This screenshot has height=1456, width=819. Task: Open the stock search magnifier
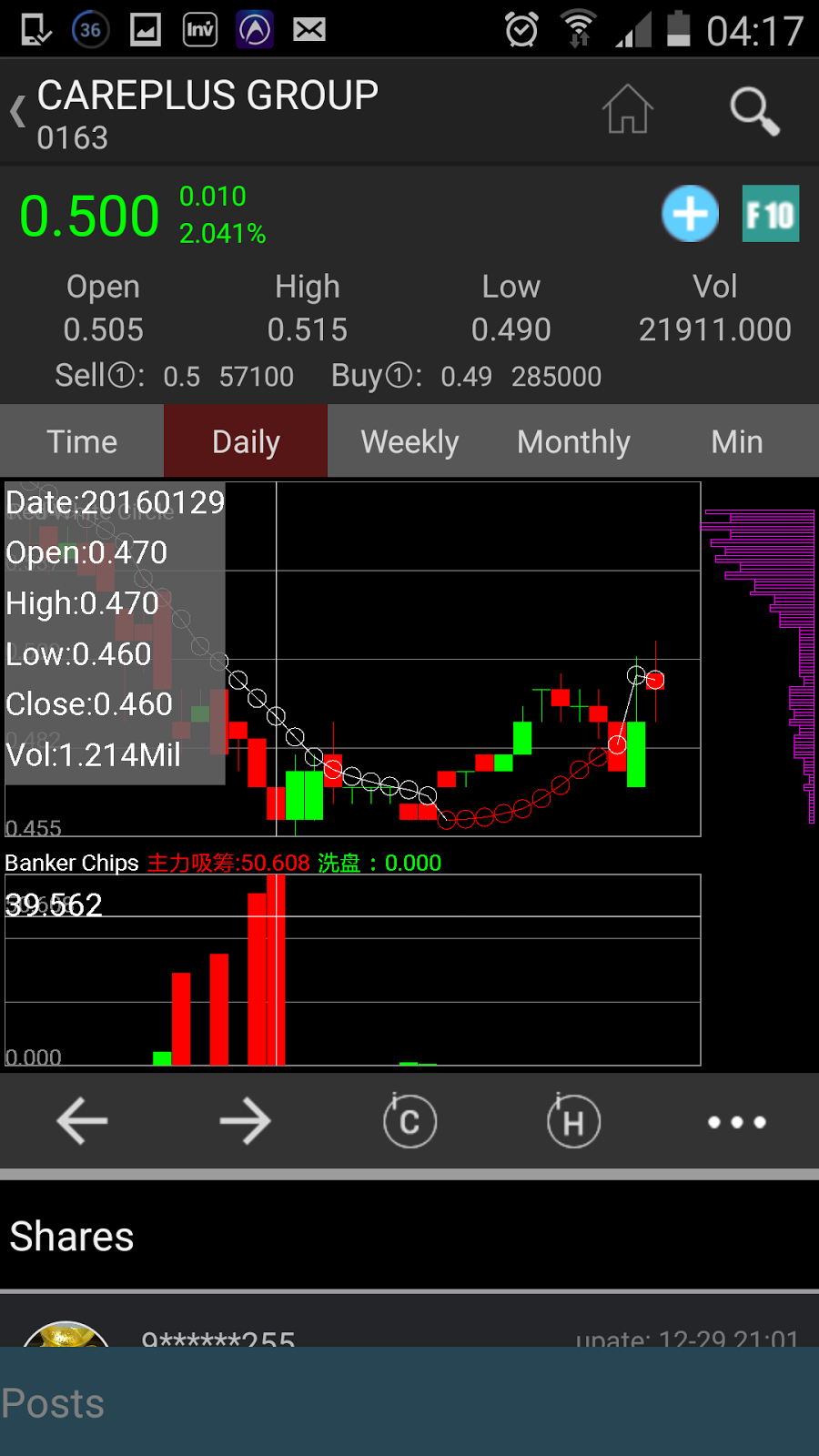(754, 111)
